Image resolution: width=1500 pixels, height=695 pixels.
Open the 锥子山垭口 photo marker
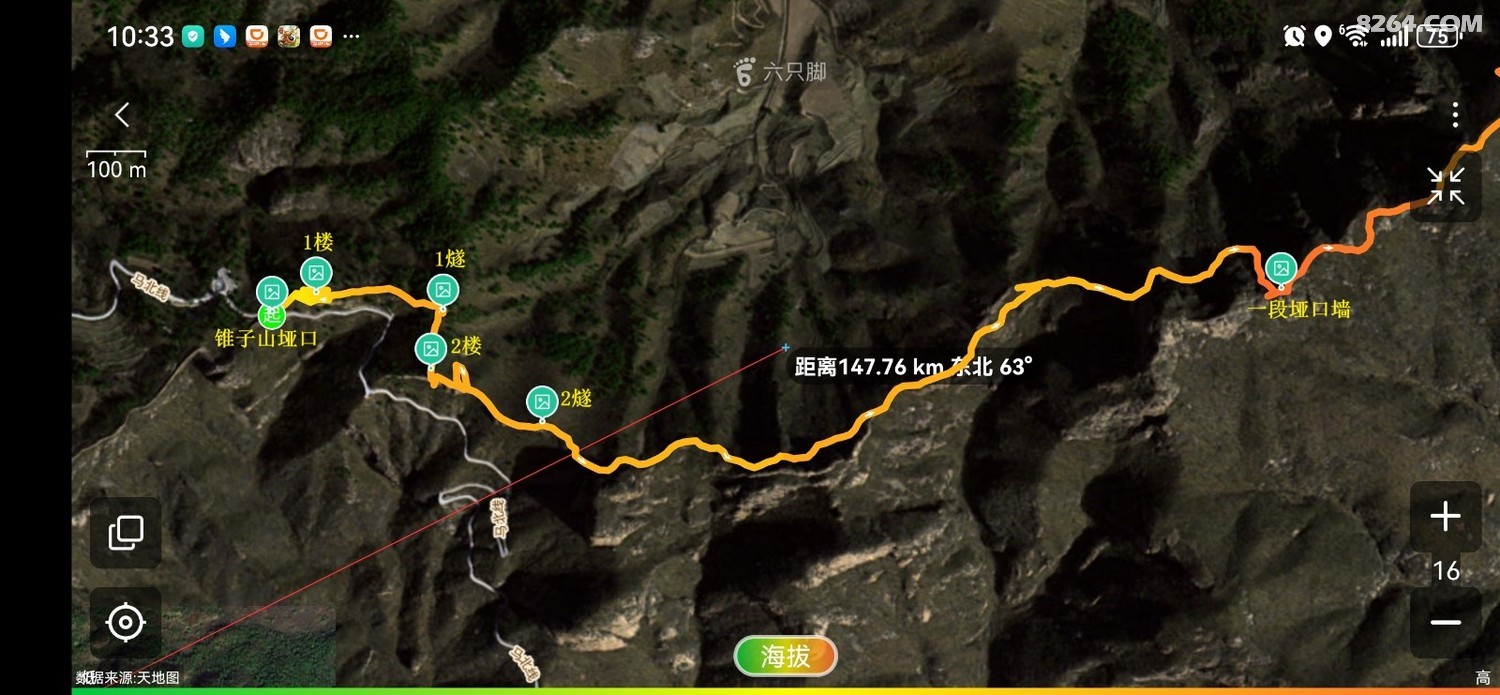271,292
